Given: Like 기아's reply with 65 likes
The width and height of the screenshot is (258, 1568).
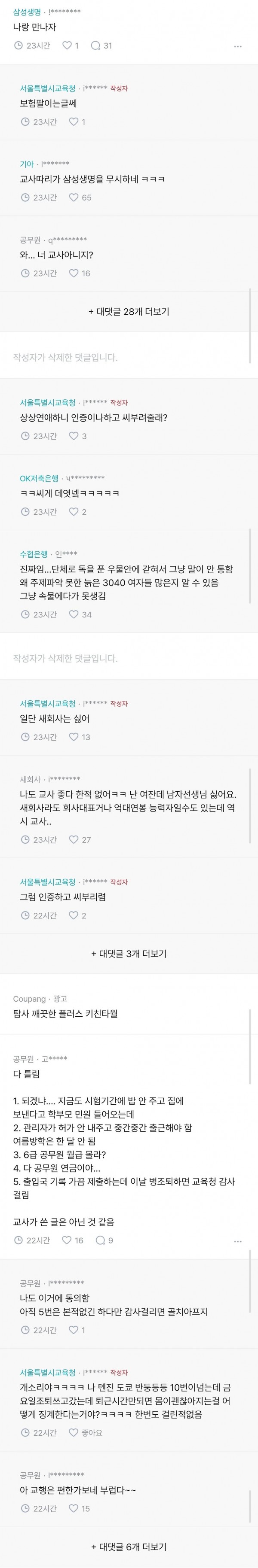Looking at the screenshot, I should pyautogui.click(x=74, y=197).
